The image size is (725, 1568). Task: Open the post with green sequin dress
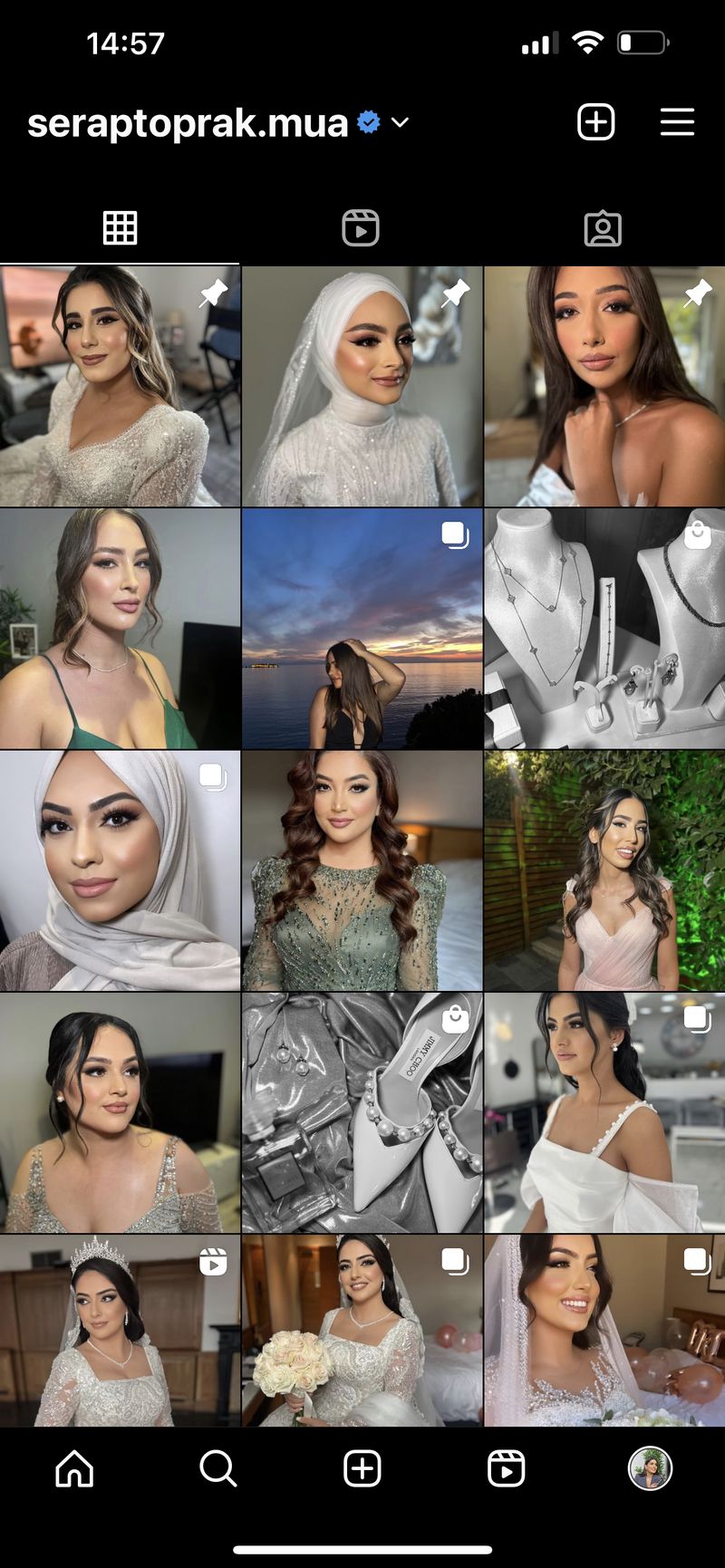[x=362, y=871]
